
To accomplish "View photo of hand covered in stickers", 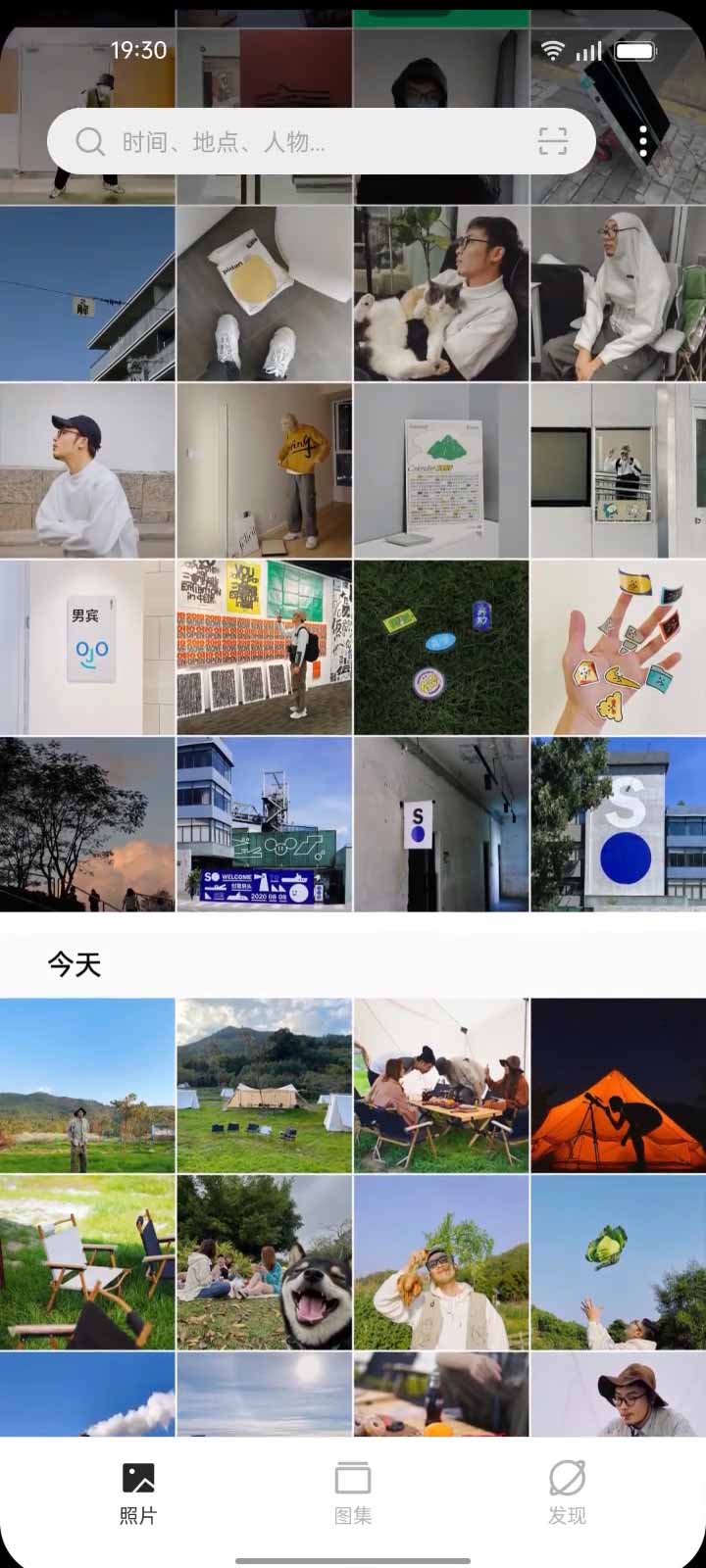I will coord(618,647).
